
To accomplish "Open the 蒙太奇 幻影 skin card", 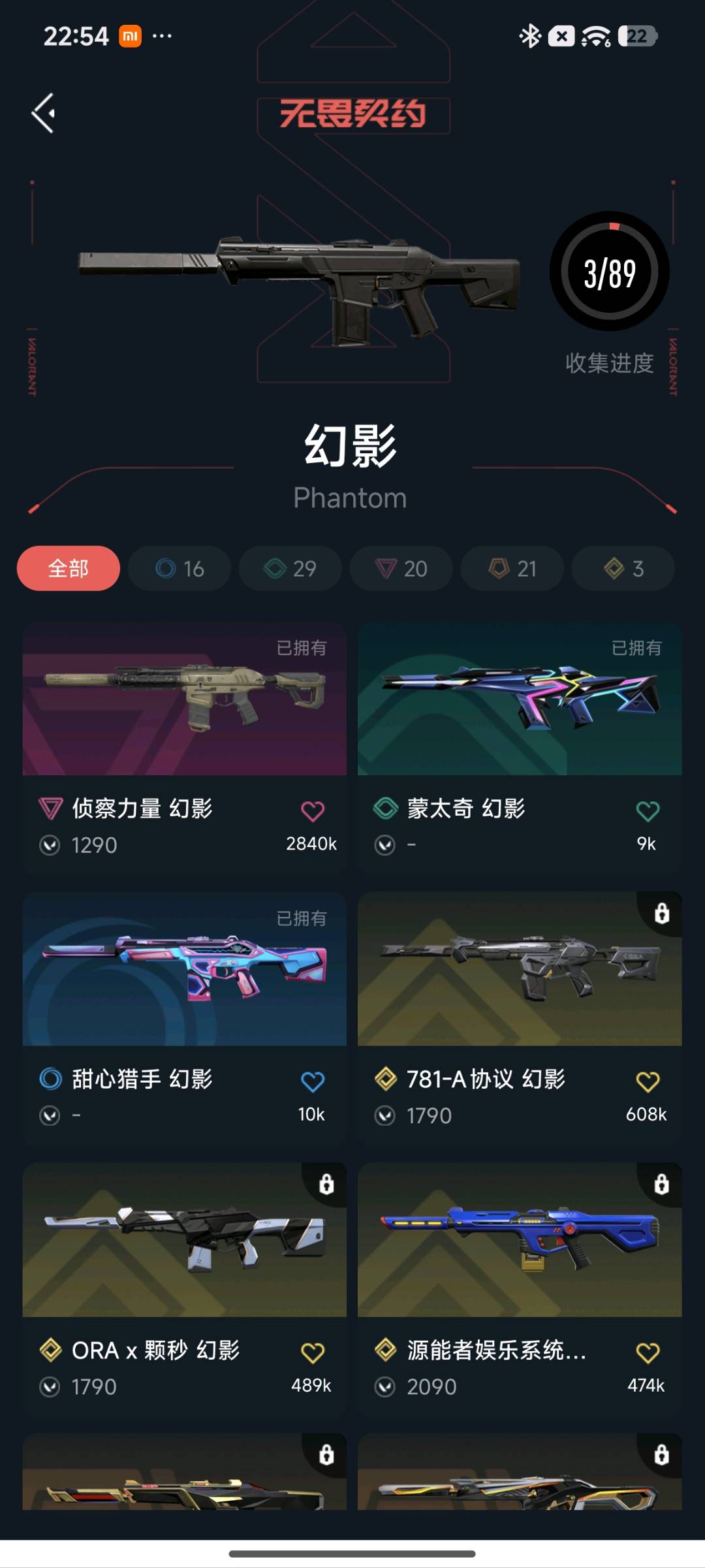I will [520, 748].
